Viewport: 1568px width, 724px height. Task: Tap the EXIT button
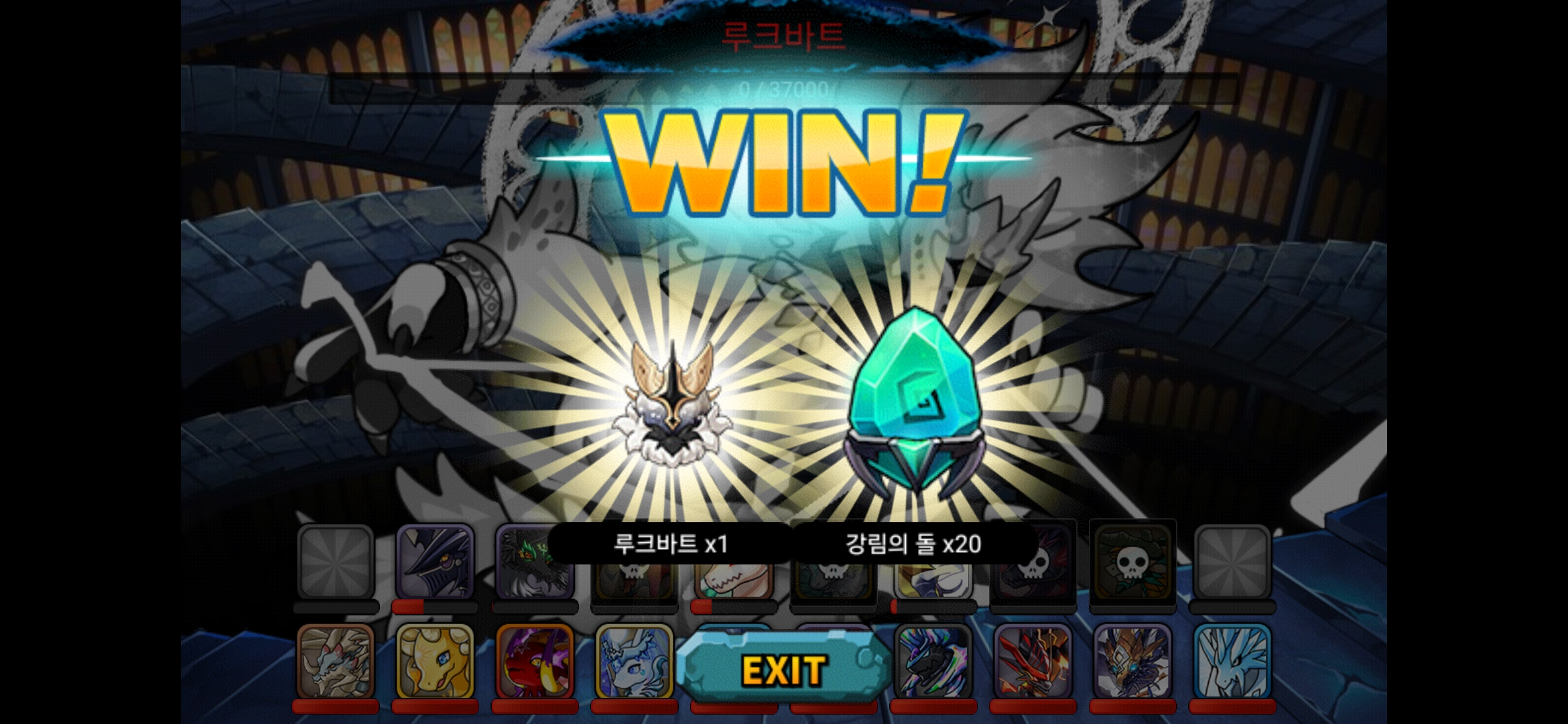point(783,668)
